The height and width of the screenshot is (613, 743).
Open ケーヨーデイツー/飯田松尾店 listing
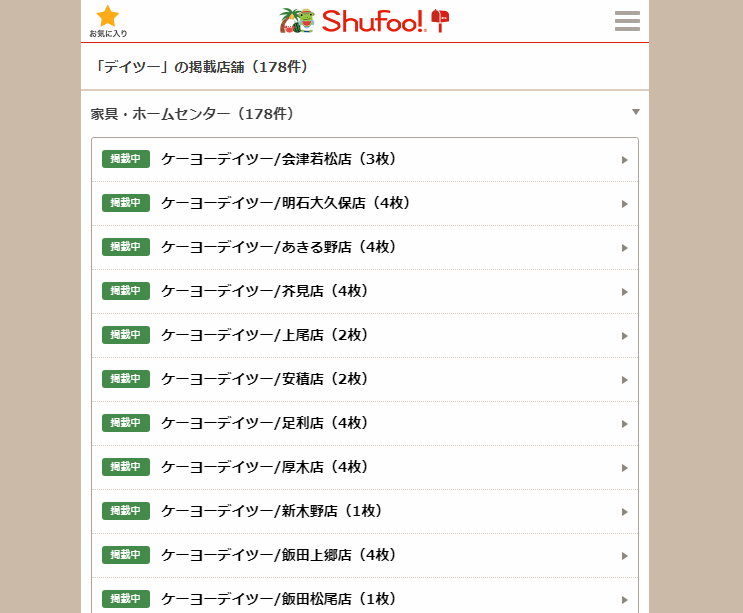coord(364,598)
